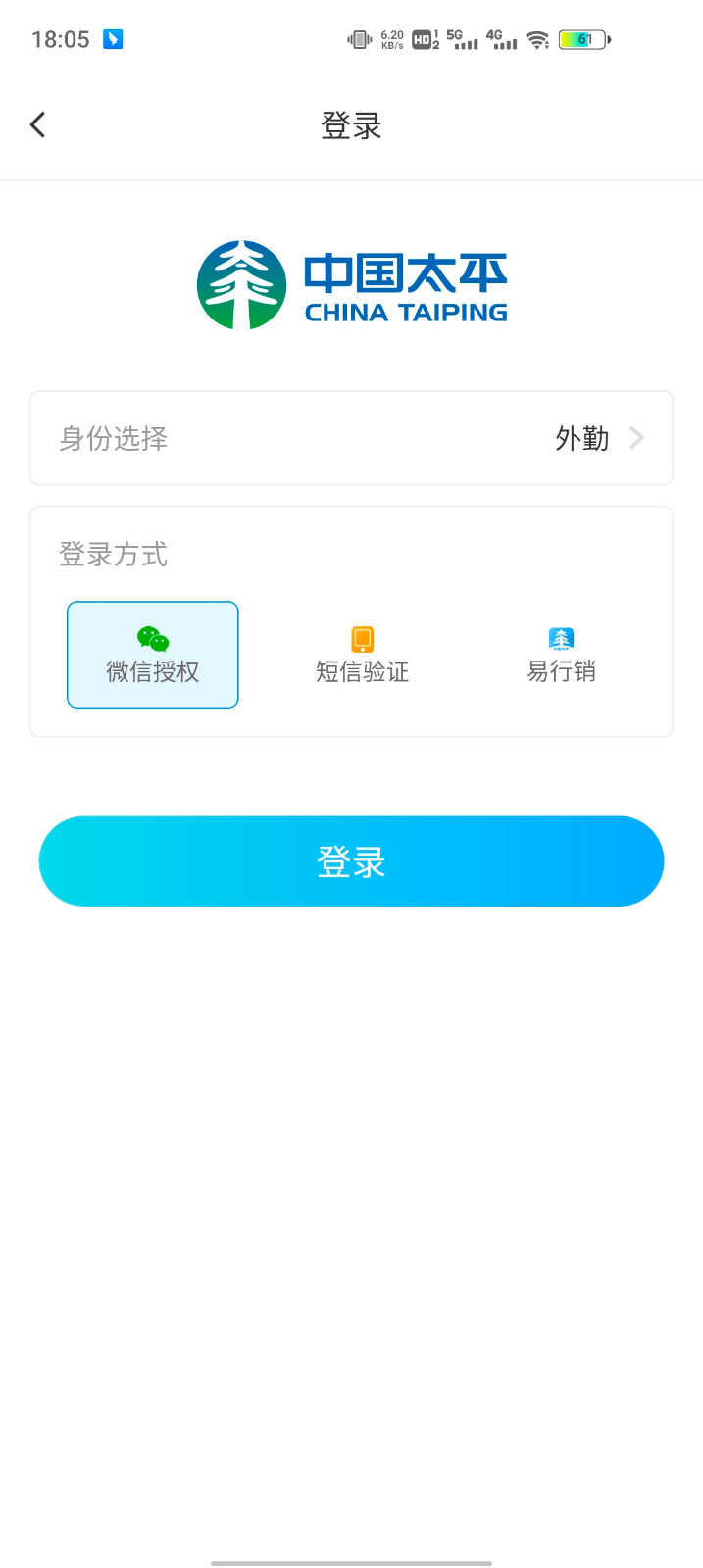Go back using the top-left arrow

point(38,124)
